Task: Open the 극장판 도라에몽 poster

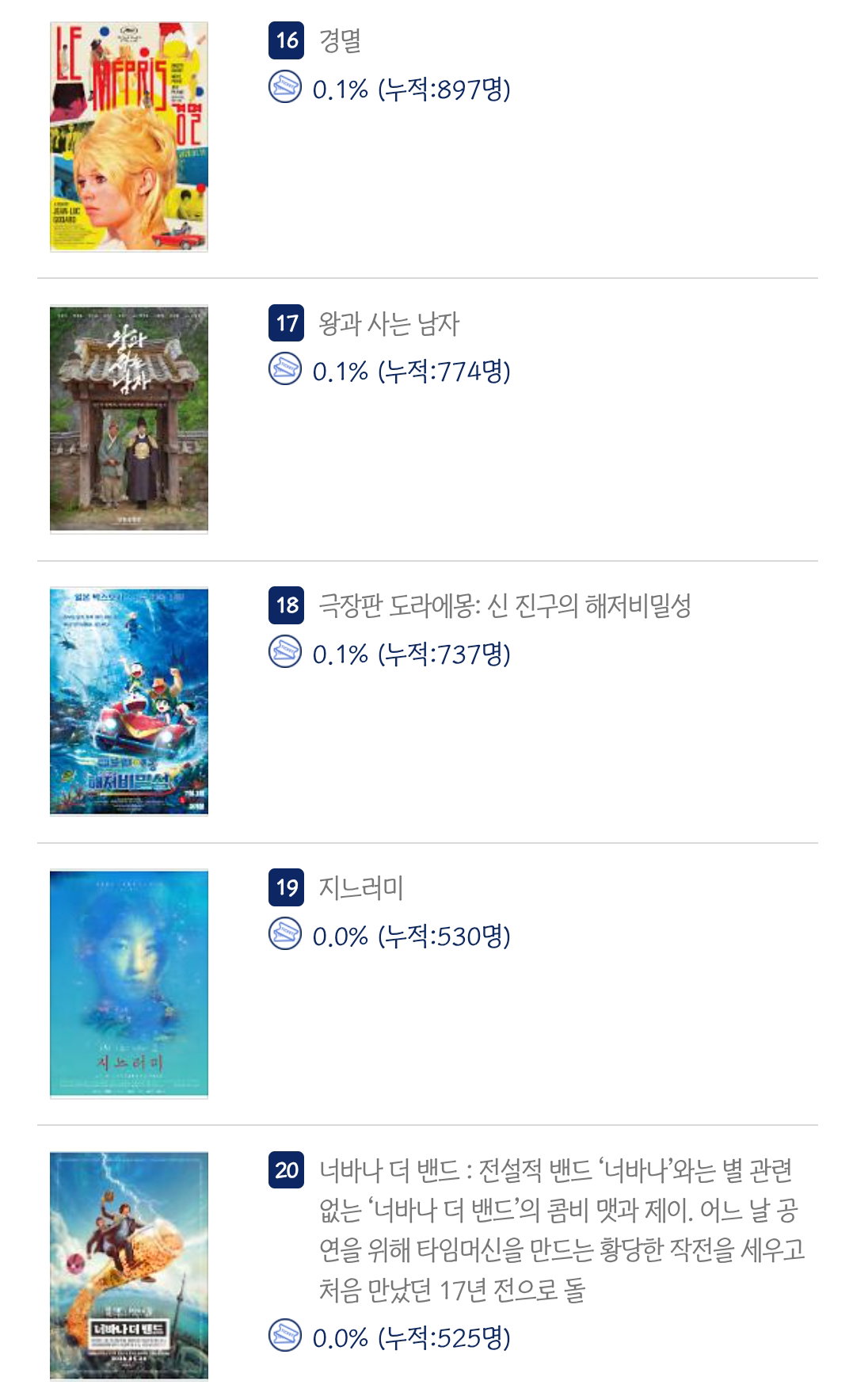Action: (129, 701)
